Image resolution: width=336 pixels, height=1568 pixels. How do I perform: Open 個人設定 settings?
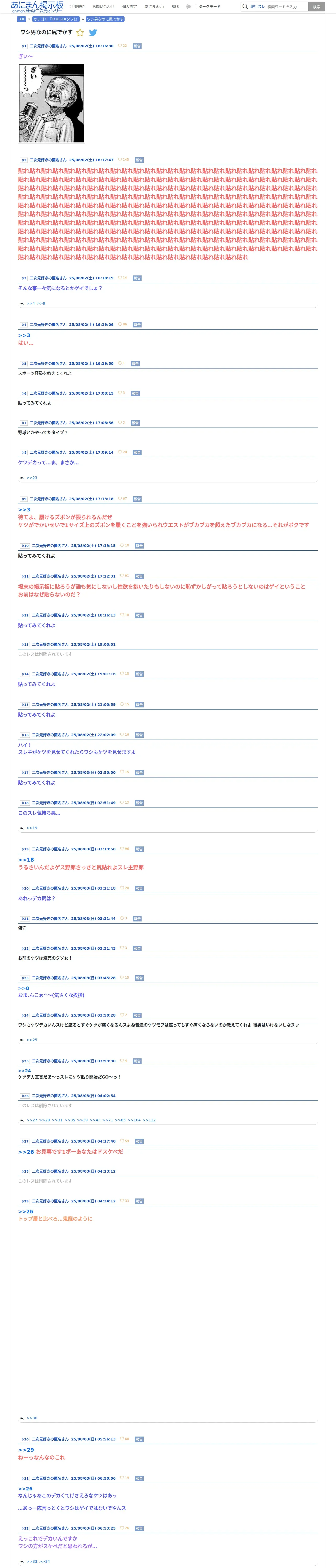pos(129,7)
